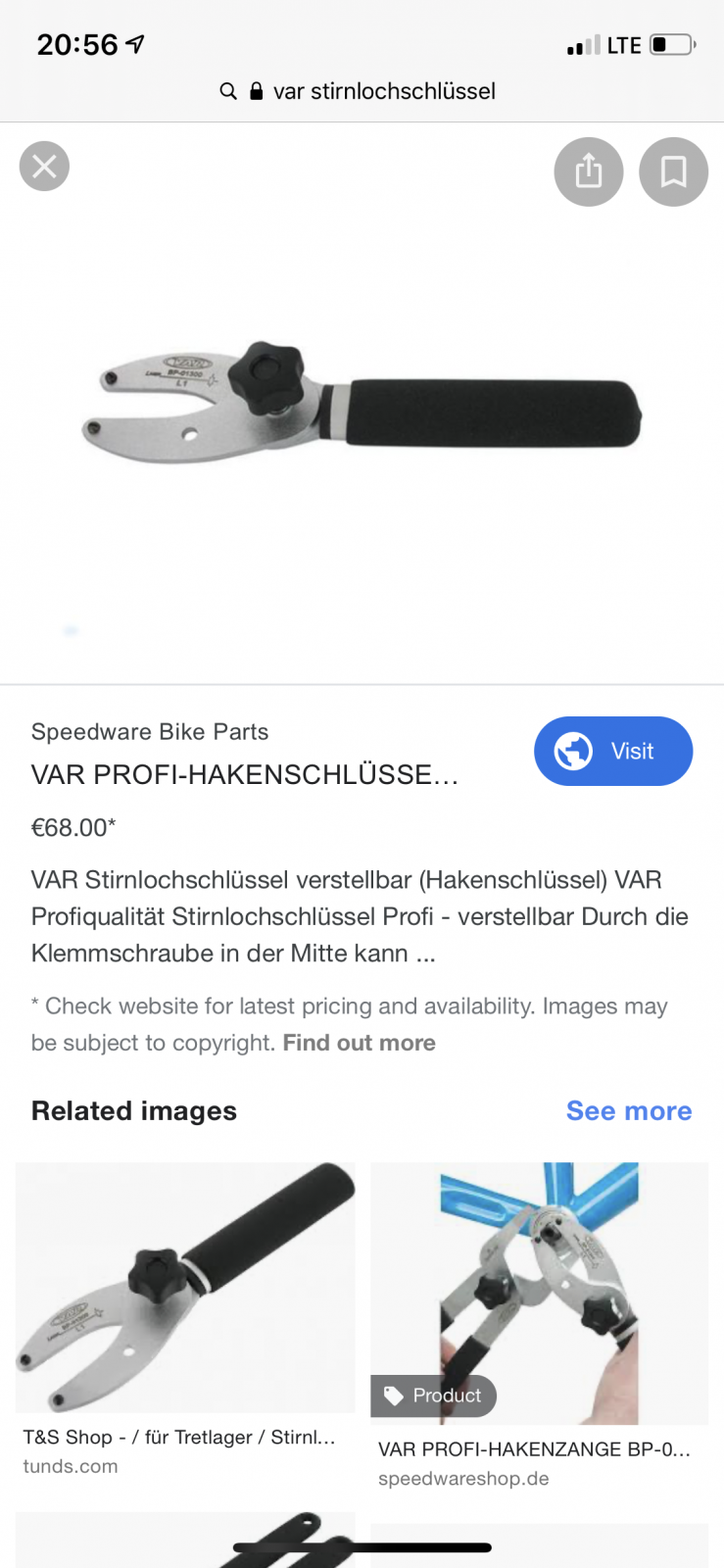Image resolution: width=724 pixels, height=1568 pixels.
Task: Bookmark this image result
Action: coord(673,172)
